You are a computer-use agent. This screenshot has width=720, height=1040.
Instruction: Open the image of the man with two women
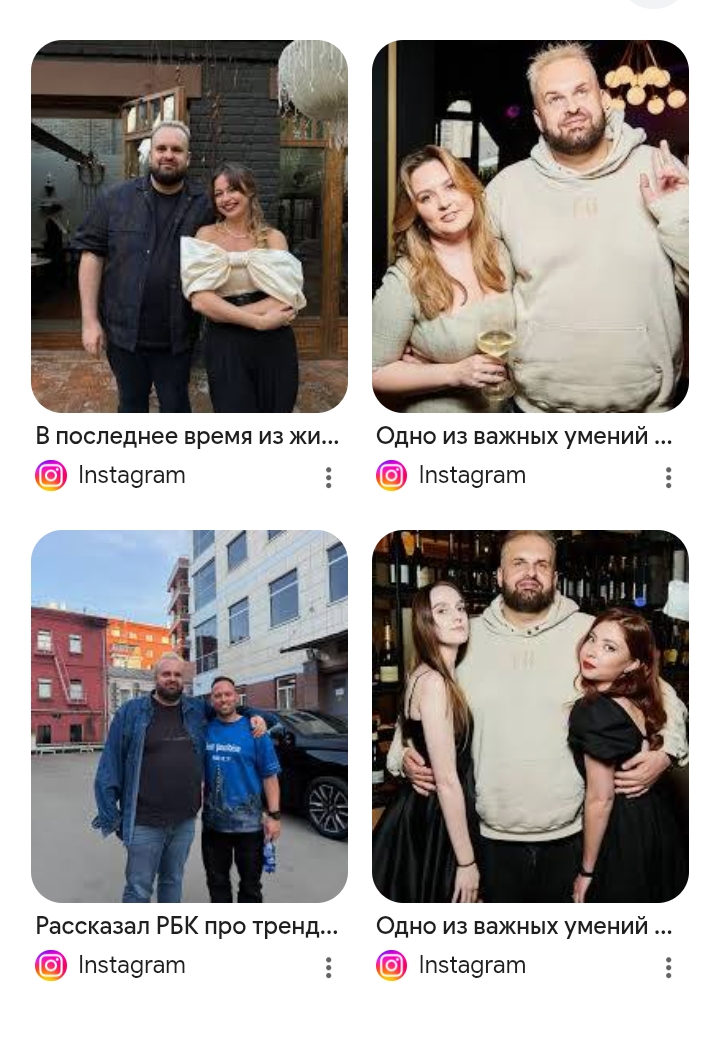point(530,716)
